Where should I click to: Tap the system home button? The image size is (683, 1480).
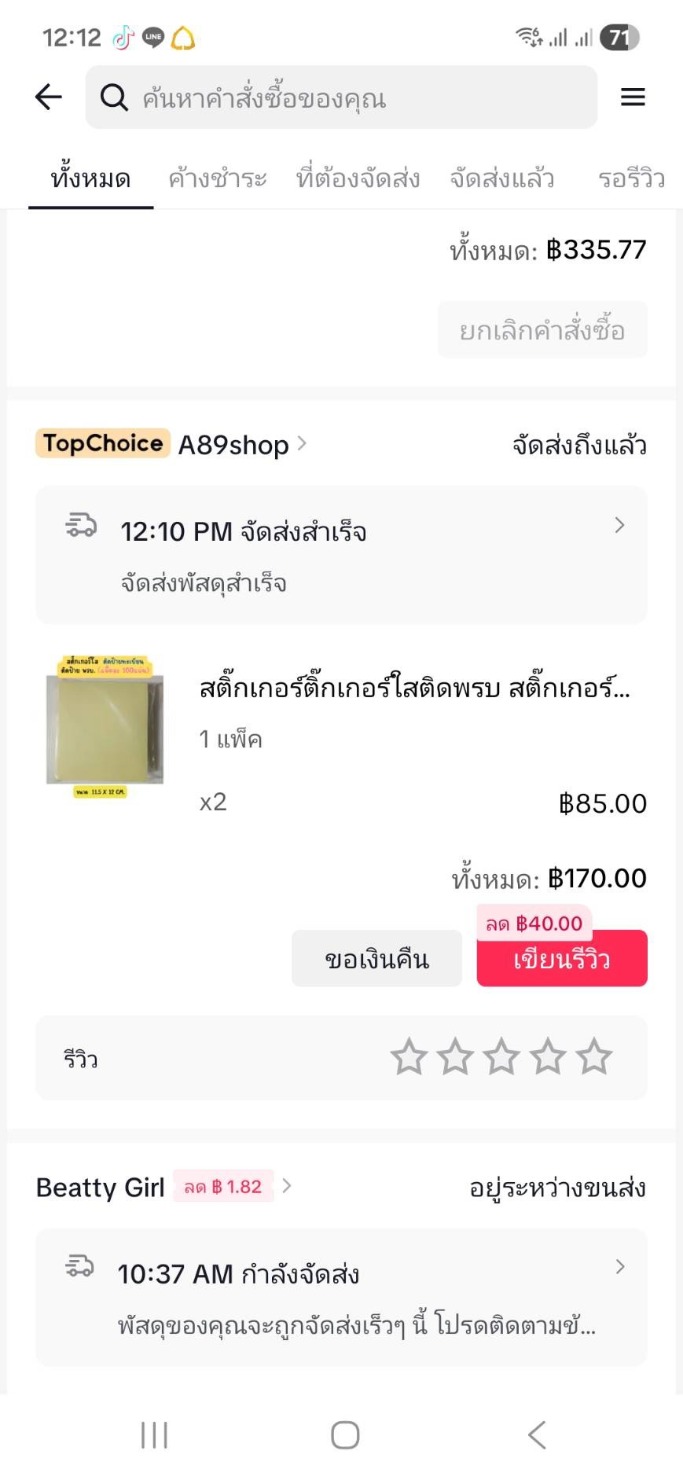coord(344,1435)
